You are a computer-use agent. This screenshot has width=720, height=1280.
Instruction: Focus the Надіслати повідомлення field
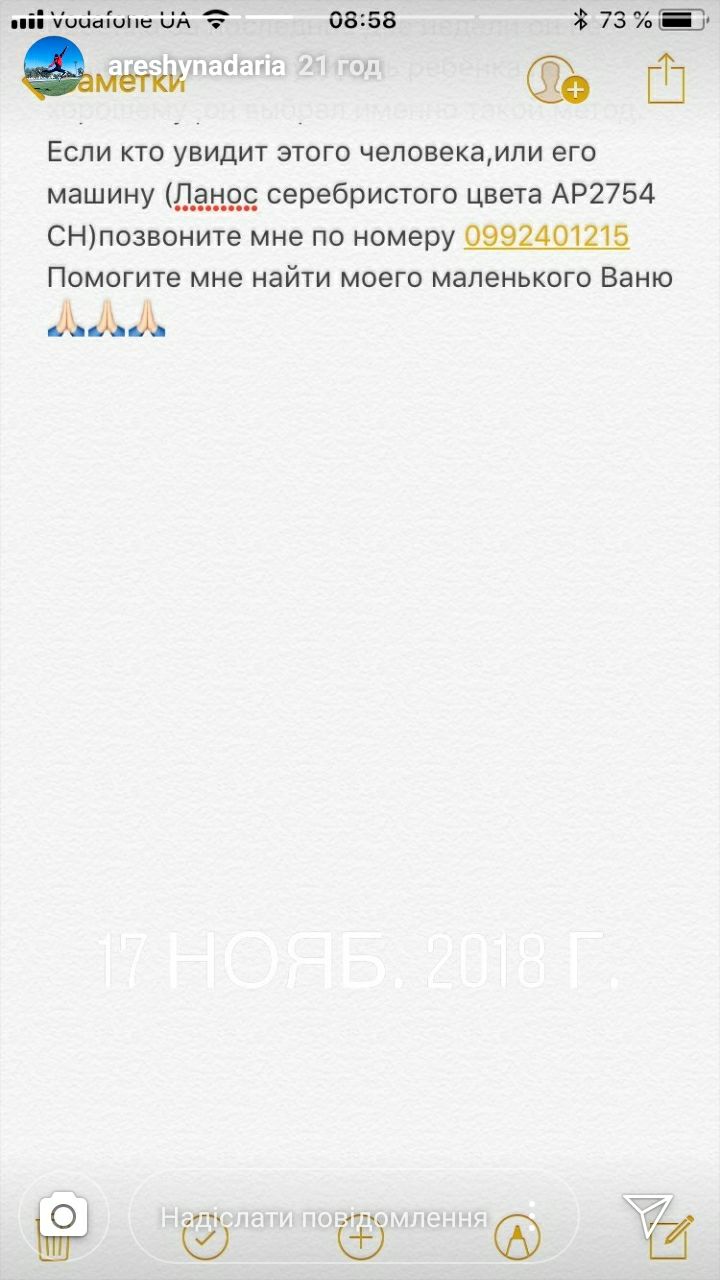click(324, 1217)
